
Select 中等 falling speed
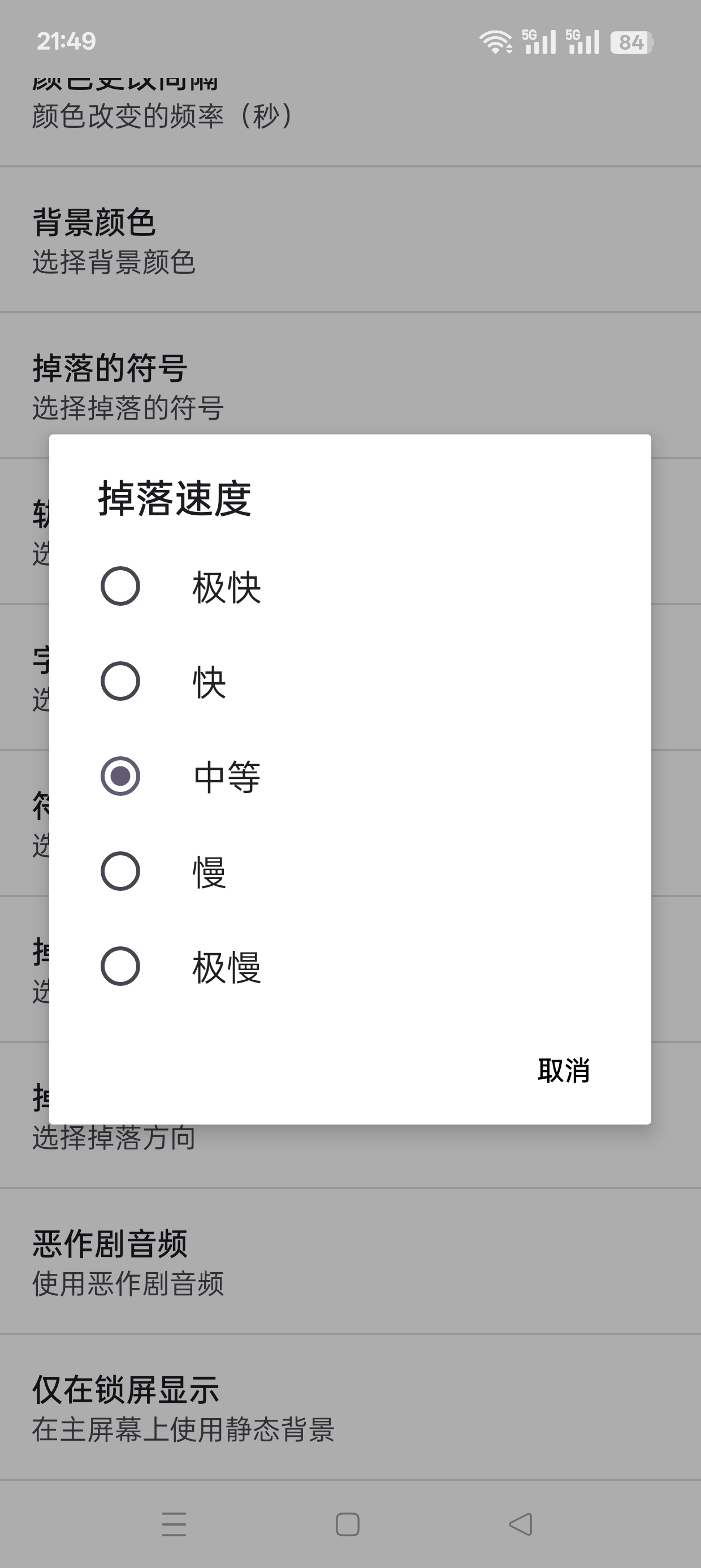point(350,777)
